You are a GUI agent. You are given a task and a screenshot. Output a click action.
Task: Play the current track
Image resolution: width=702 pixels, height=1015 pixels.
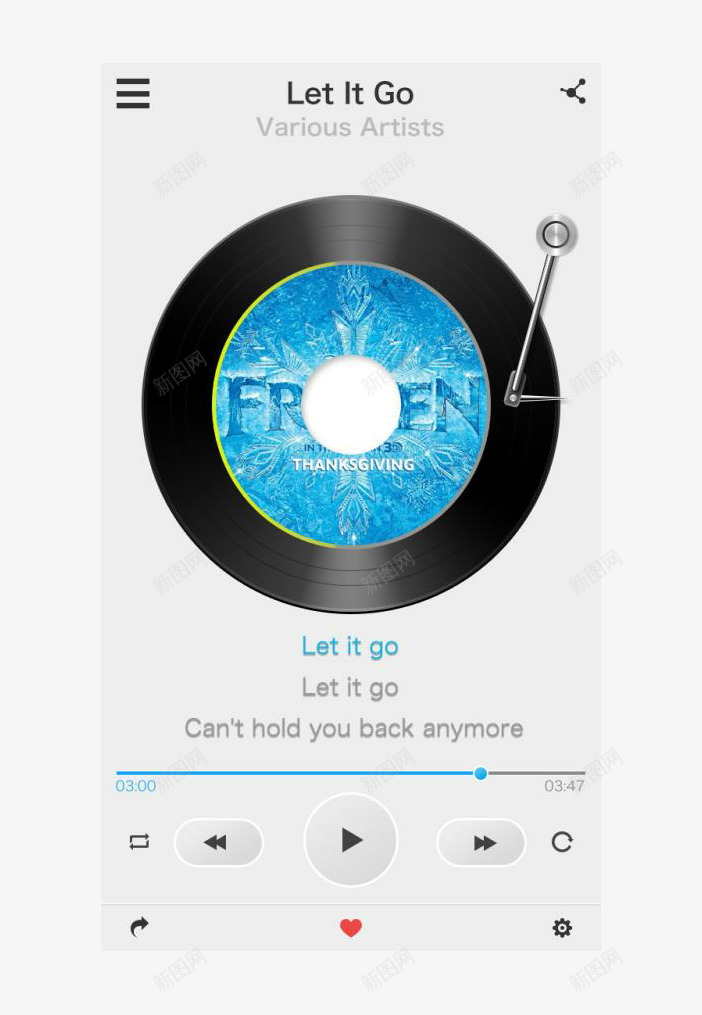pyautogui.click(x=350, y=840)
